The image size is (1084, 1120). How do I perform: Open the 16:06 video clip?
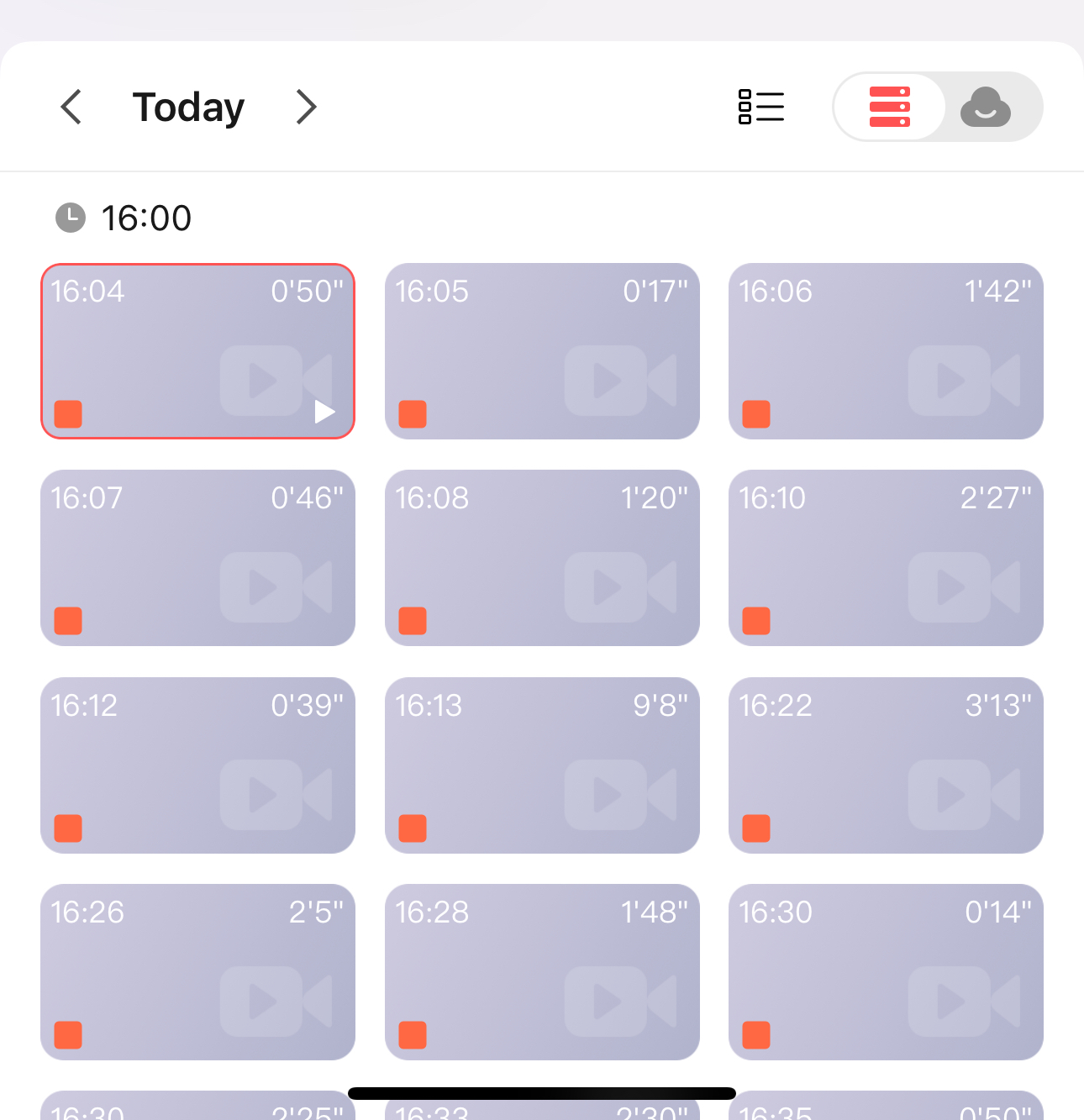point(886,351)
